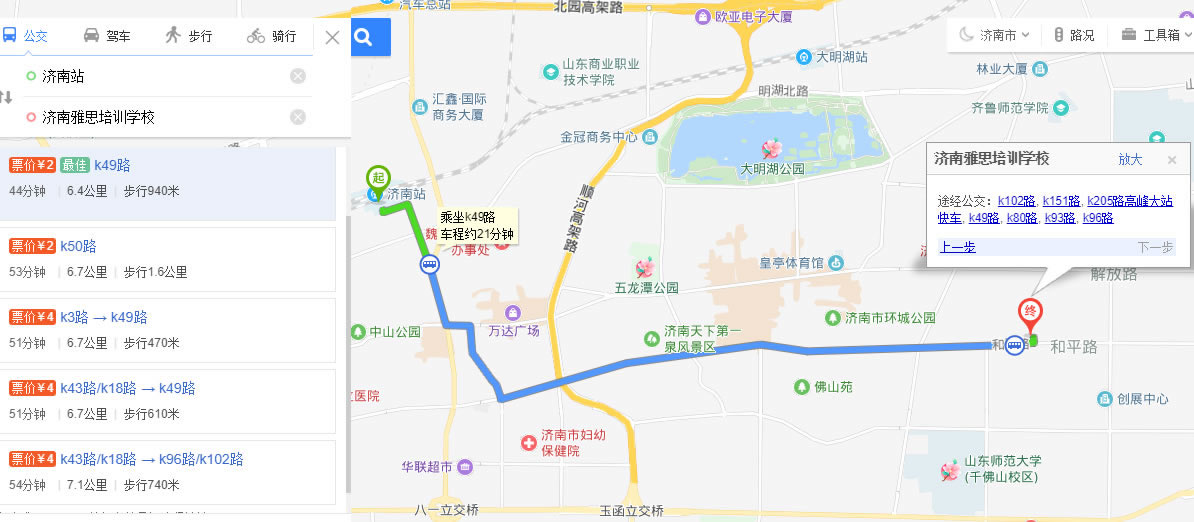The width and height of the screenshot is (1194, 522).
Task: Switch to the 公交 transit tab
Action: [x=27, y=36]
